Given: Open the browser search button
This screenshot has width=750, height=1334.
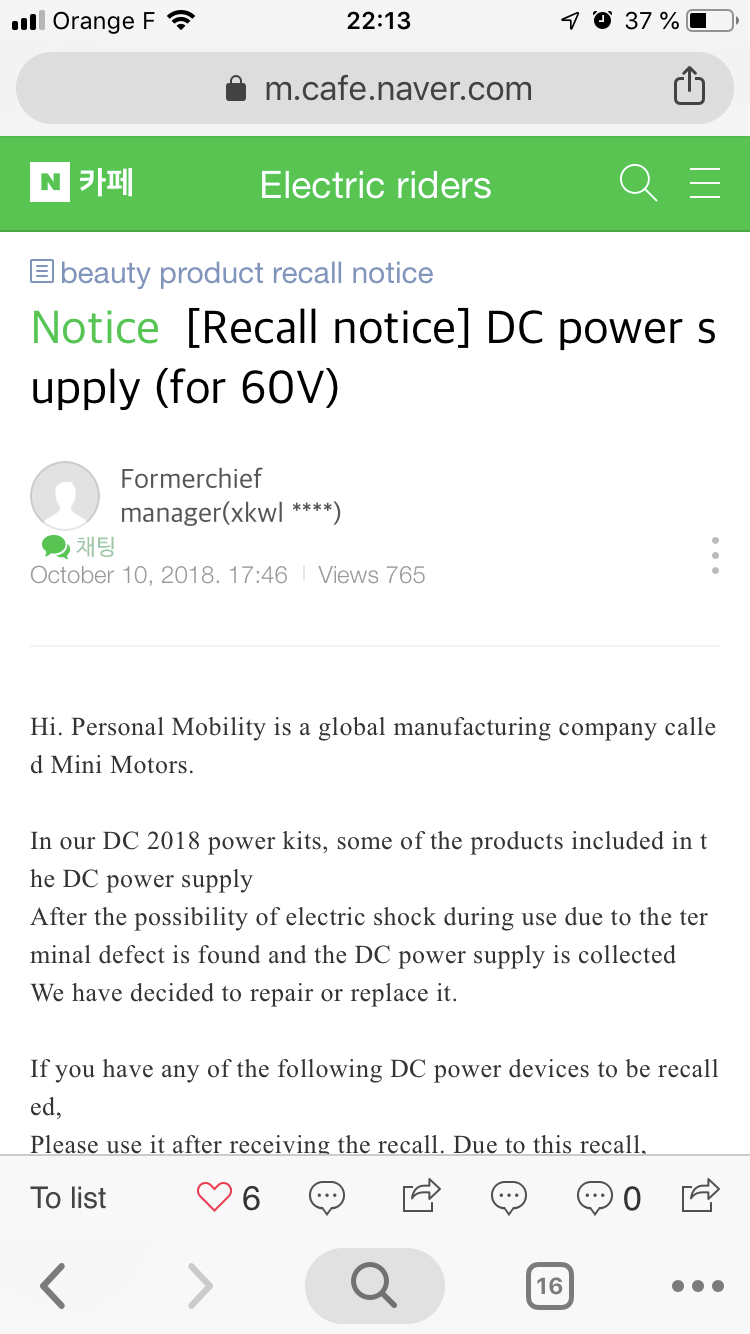Looking at the screenshot, I should 374,1286.
